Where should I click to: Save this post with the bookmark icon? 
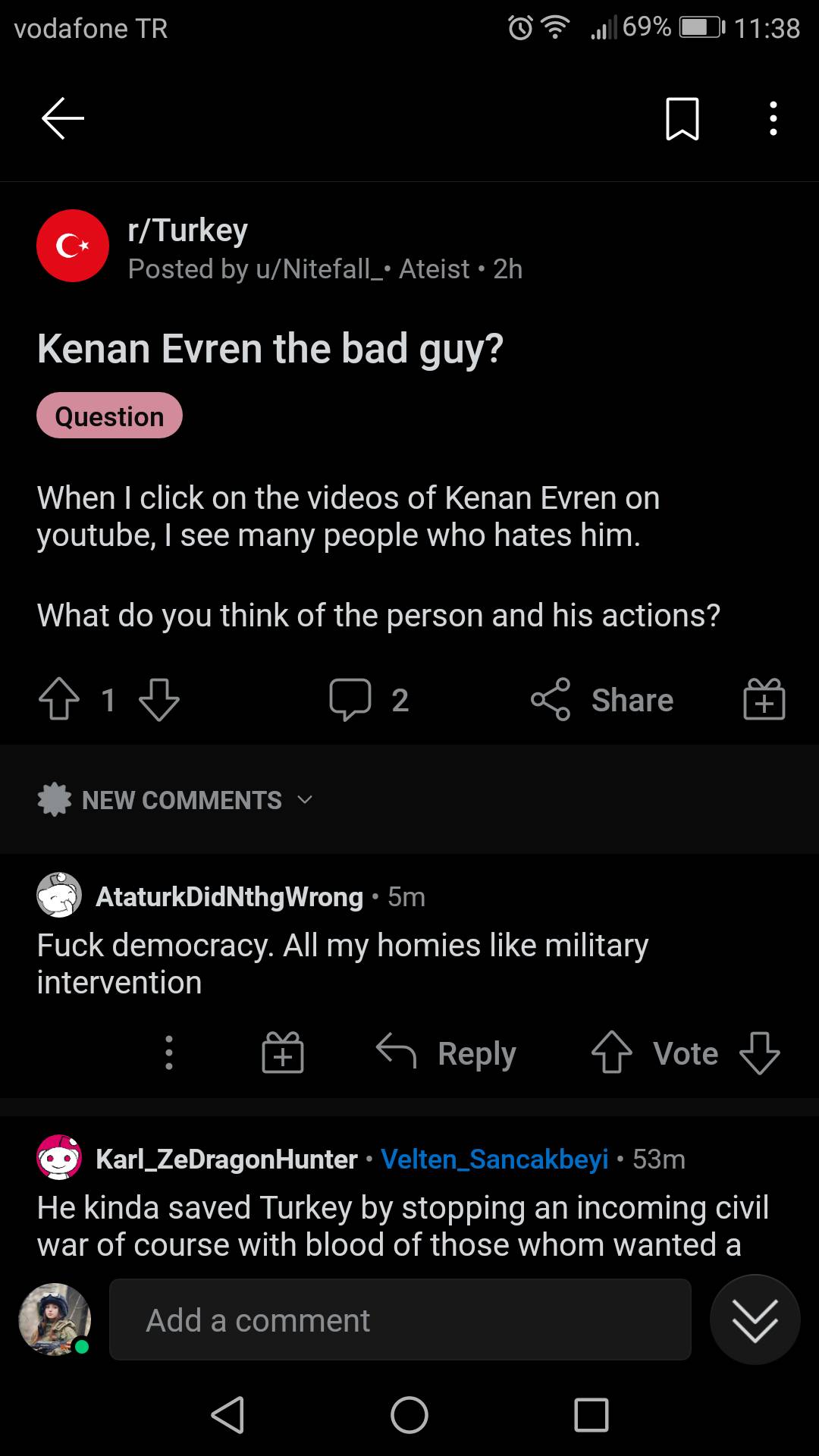pyautogui.click(x=682, y=119)
